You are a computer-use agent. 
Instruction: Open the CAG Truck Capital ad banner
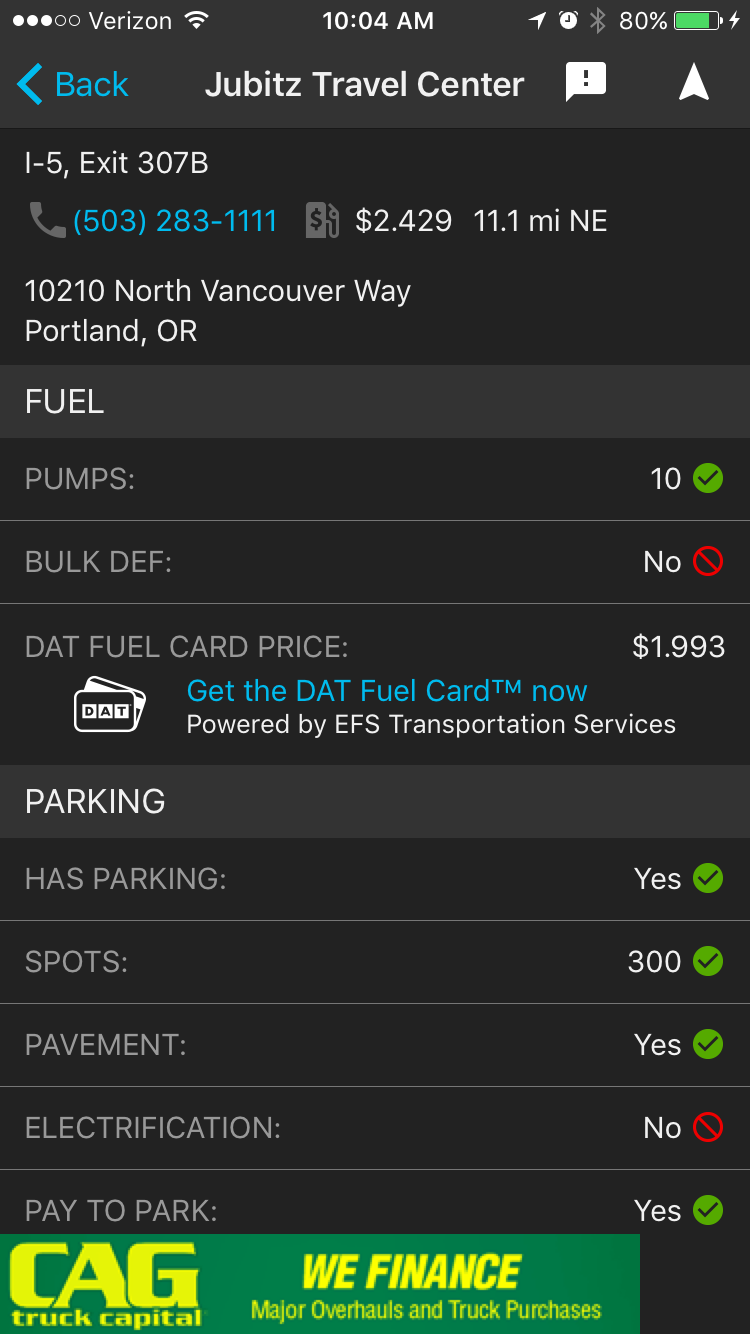[320, 1284]
